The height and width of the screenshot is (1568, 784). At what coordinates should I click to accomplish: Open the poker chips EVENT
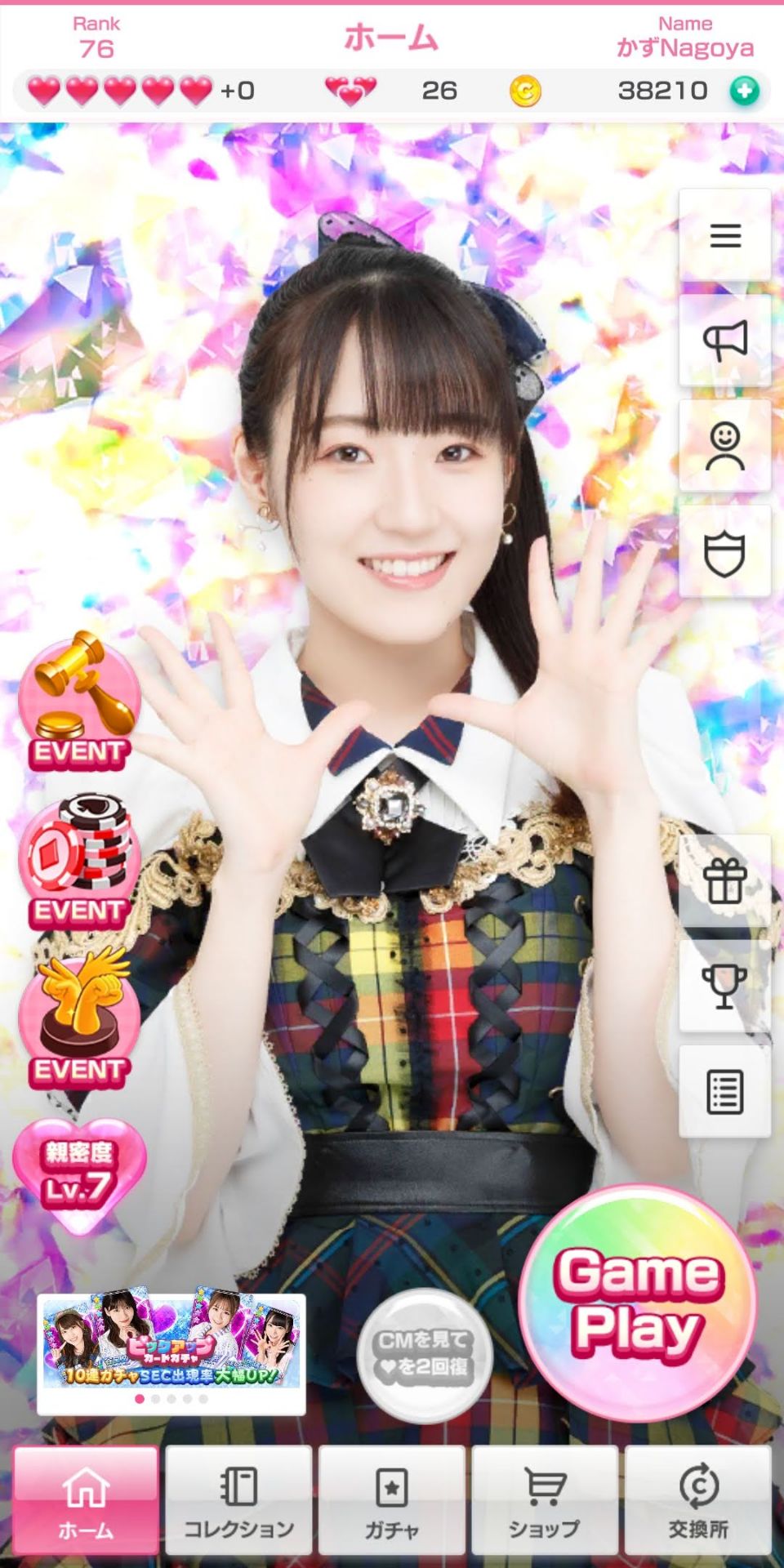coord(79,862)
